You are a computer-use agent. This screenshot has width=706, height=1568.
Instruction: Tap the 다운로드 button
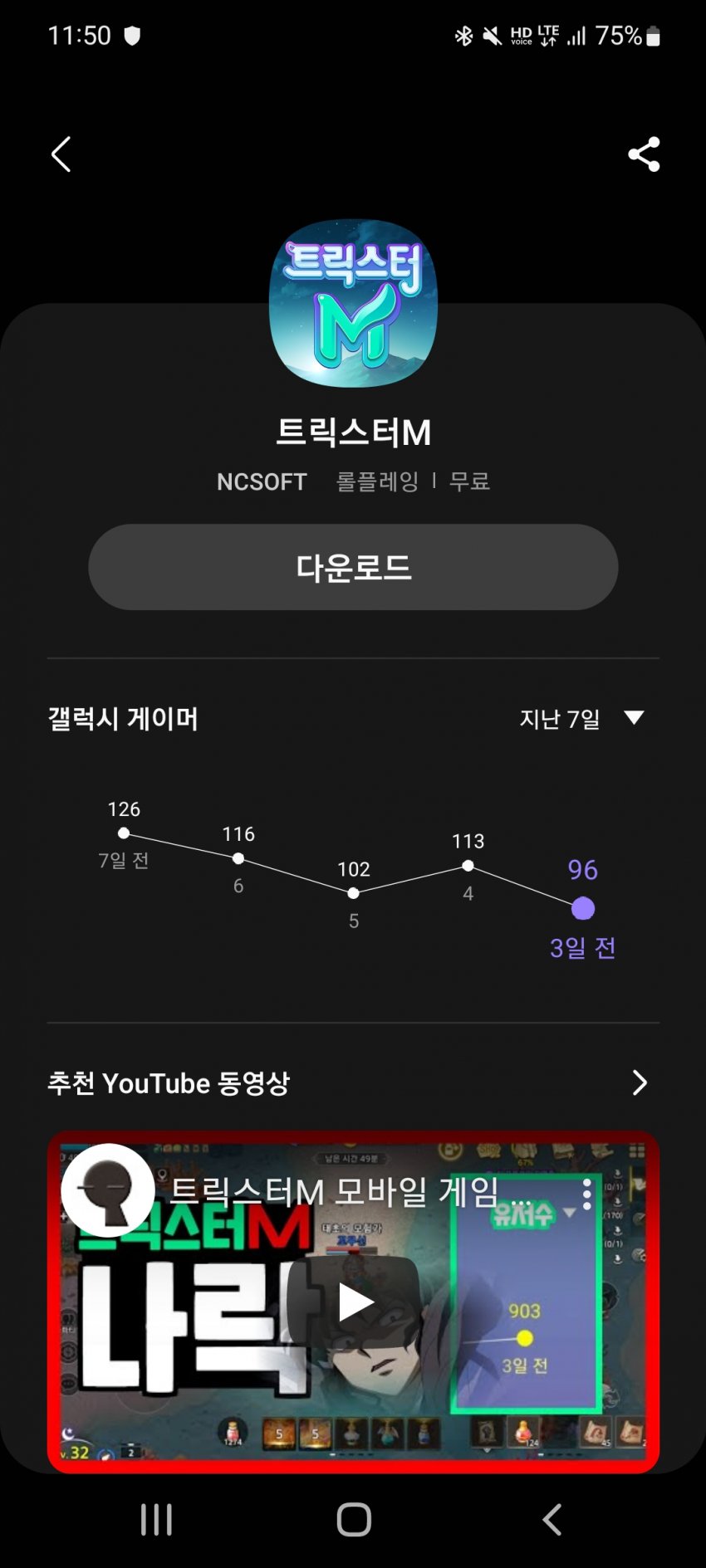[353, 567]
